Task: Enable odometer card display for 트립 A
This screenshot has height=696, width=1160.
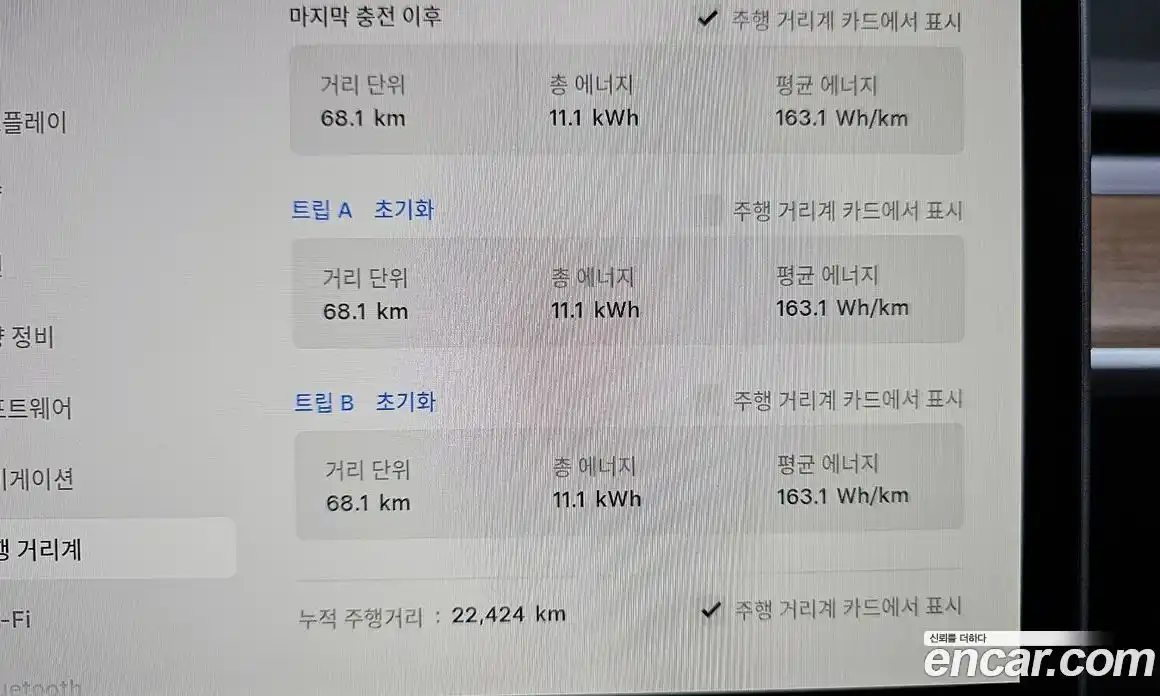Action: click(709, 210)
